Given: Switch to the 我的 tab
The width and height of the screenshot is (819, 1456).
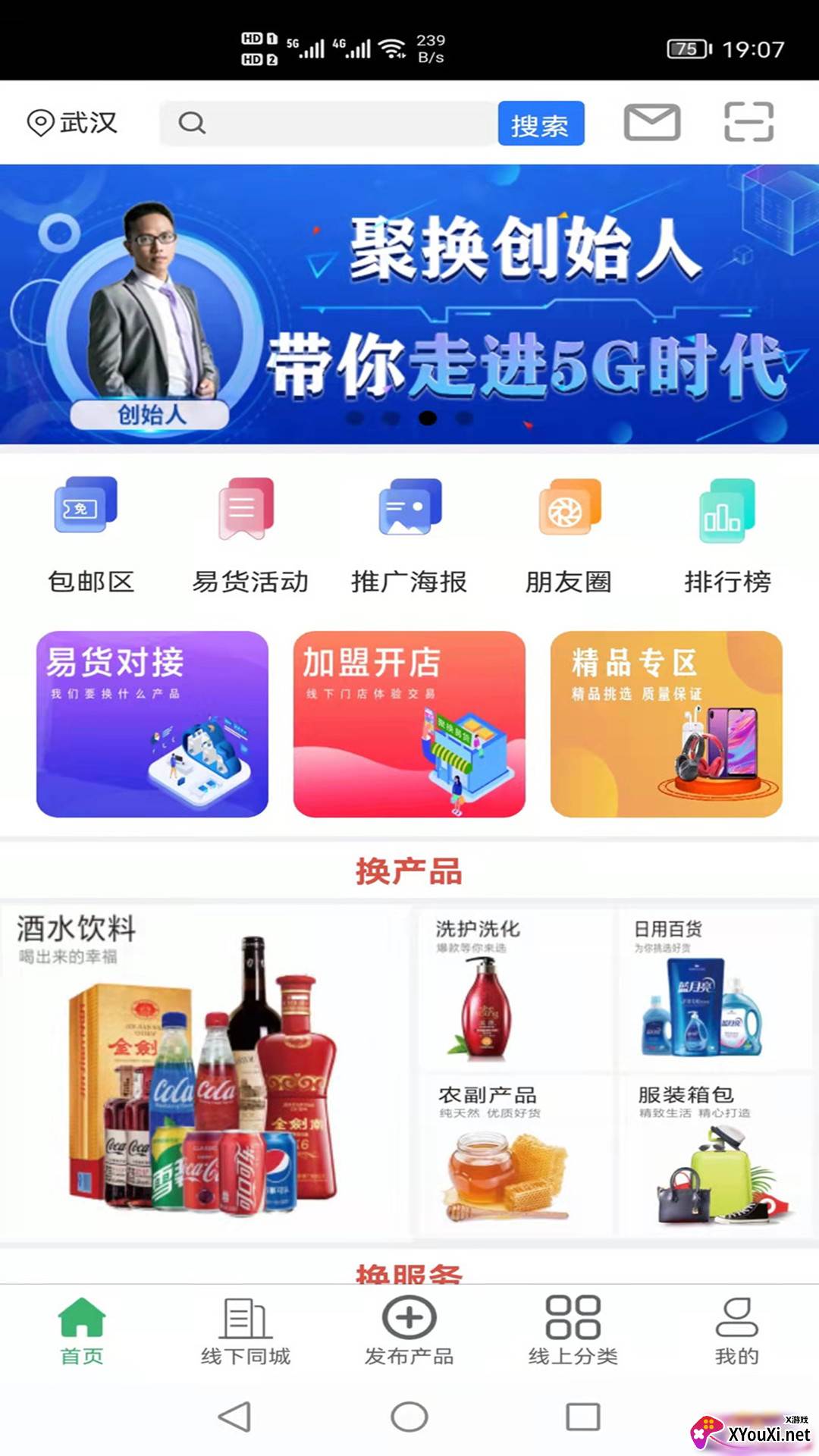Looking at the screenshot, I should pos(736,1330).
